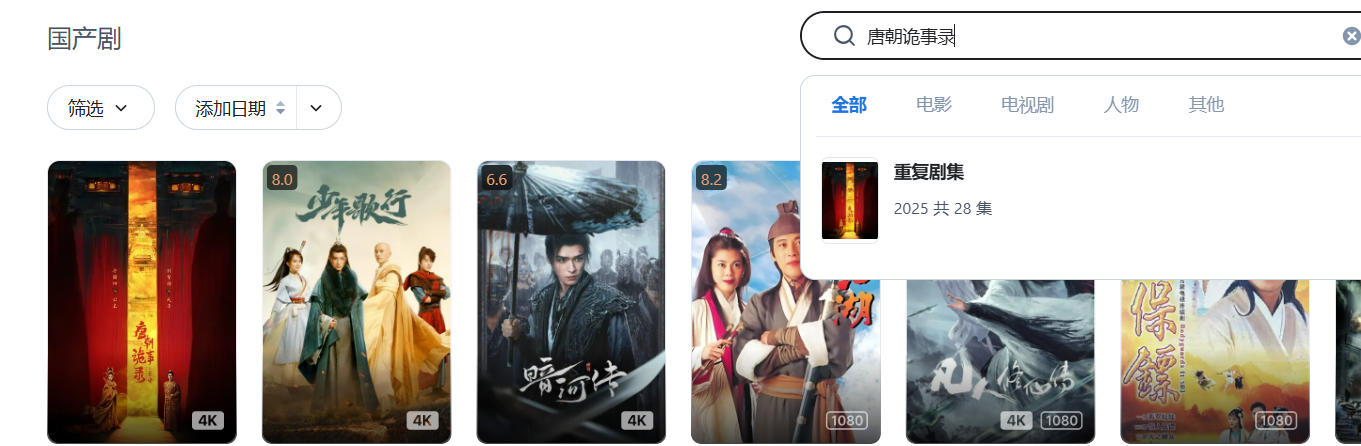
Task: Open the 少年歌行 poster card
Action: click(x=356, y=302)
